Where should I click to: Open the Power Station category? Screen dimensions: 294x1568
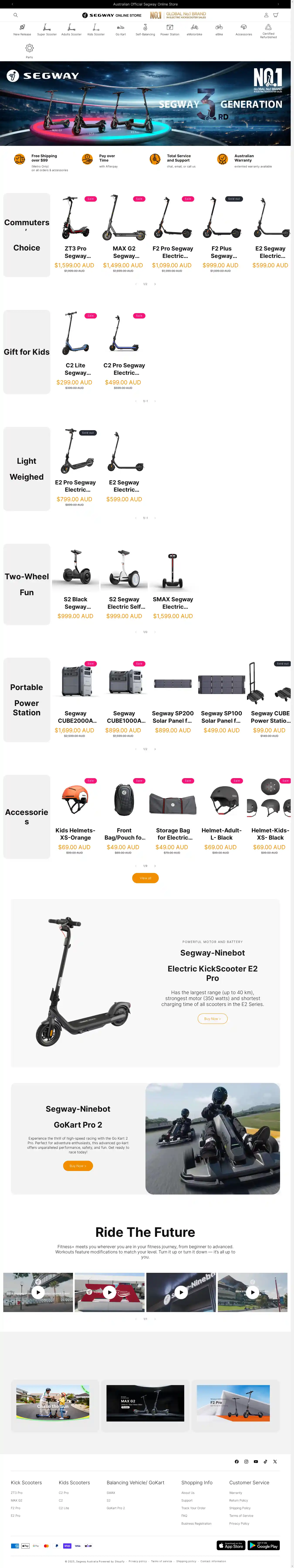[x=169, y=30]
